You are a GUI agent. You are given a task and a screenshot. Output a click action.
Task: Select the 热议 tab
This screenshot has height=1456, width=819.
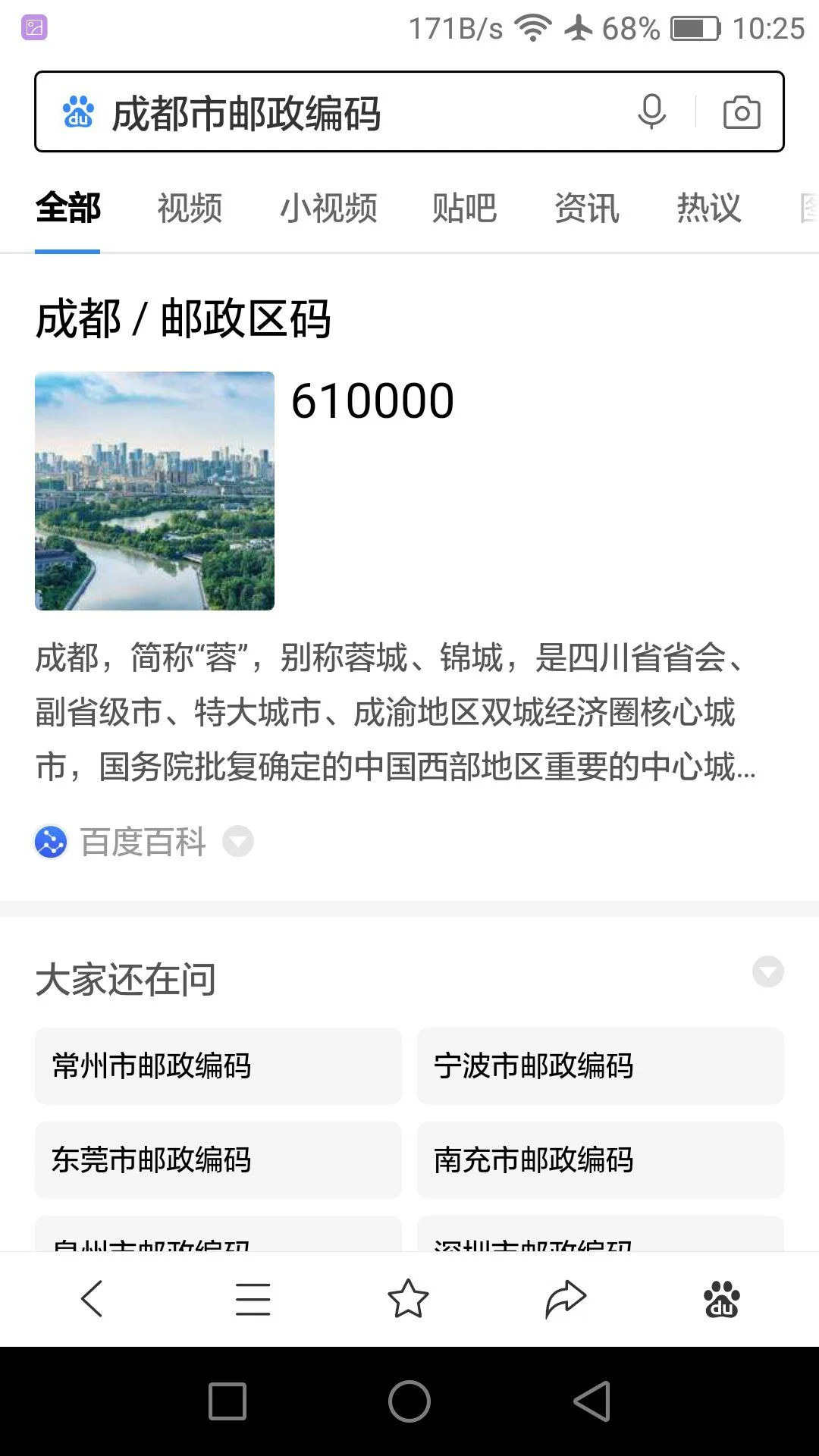click(708, 209)
